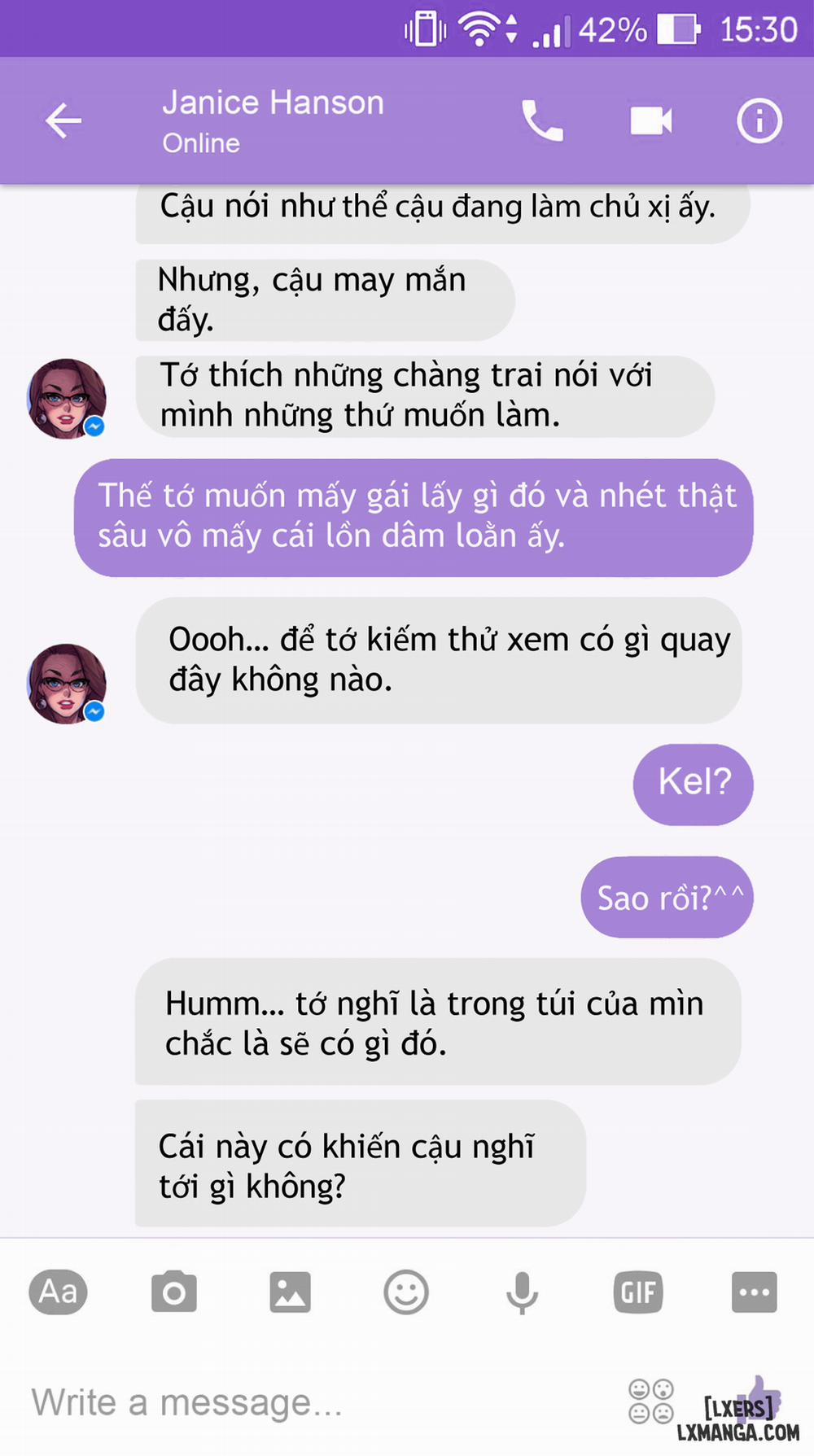Go back to the chat list
Viewport: 814px width, 1456px height.
coord(64,121)
